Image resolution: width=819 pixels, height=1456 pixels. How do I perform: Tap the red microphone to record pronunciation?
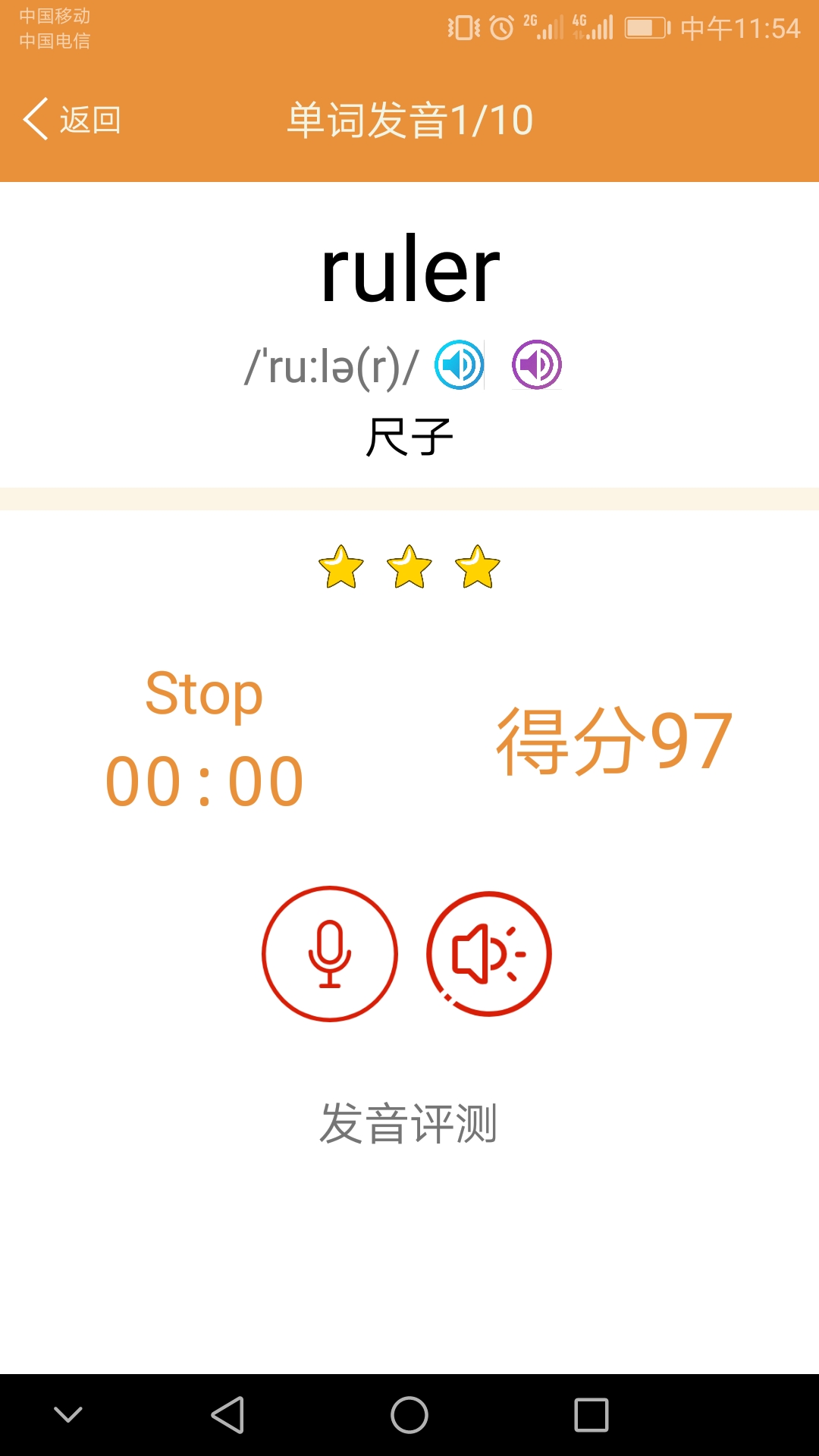tap(330, 954)
